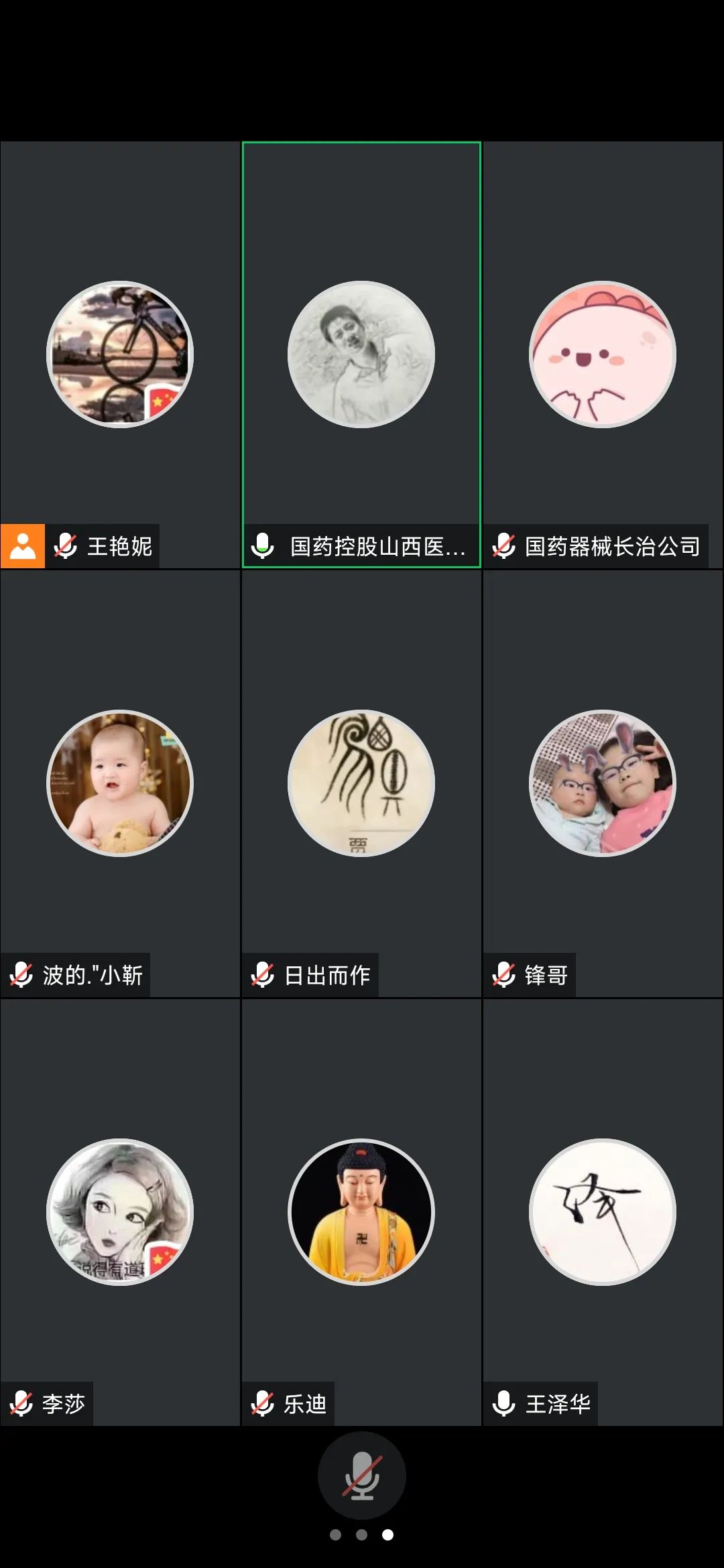The width and height of the screenshot is (724, 1568).
Task: Tap 李莎's participant tile
Action: click(x=120, y=1212)
